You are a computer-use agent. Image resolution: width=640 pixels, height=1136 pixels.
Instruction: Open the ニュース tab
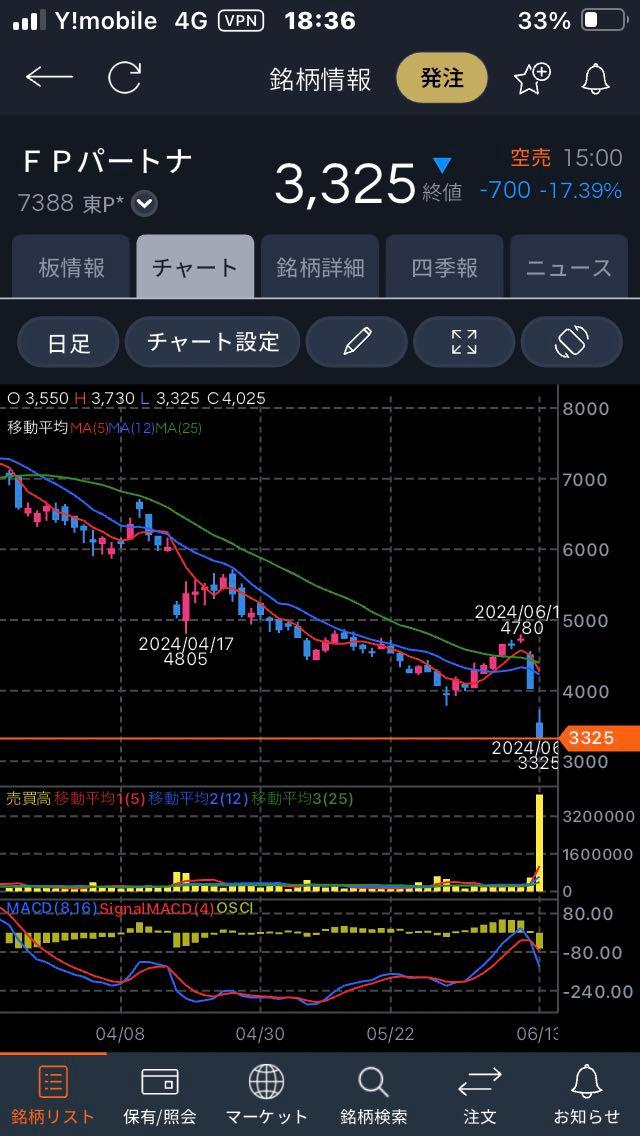(569, 267)
